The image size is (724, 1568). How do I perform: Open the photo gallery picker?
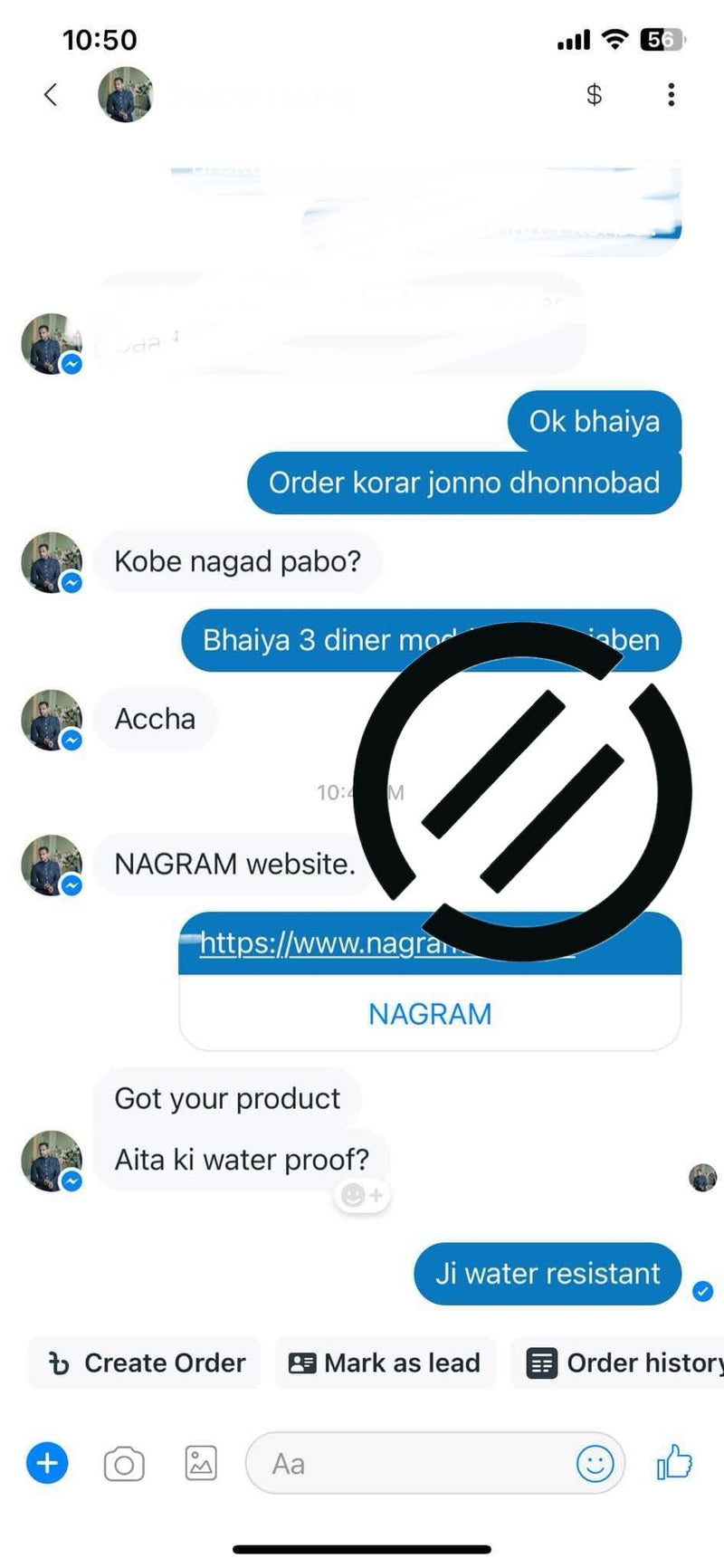201,1463
